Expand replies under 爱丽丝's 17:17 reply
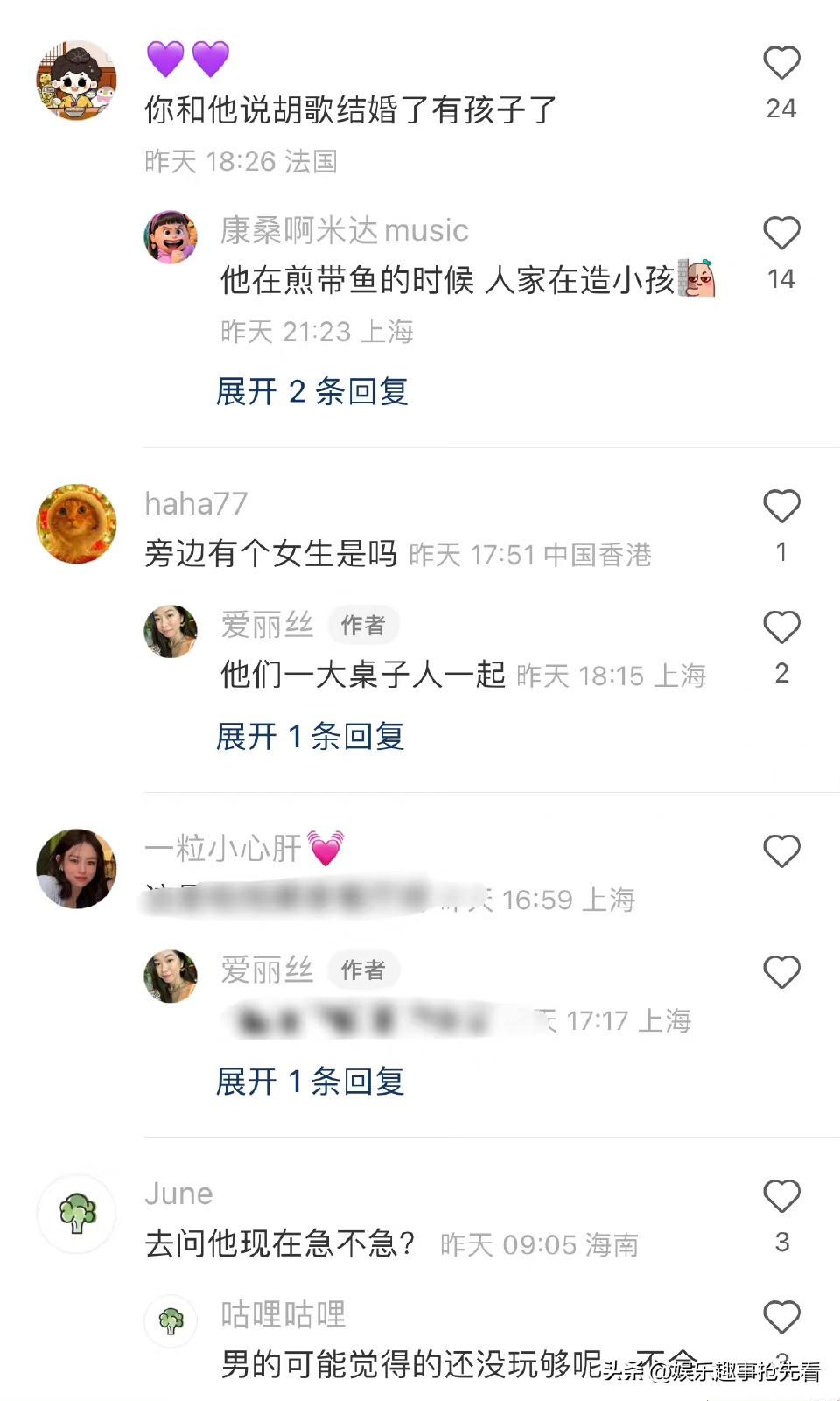The image size is (840, 1401). click(x=310, y=1082)
